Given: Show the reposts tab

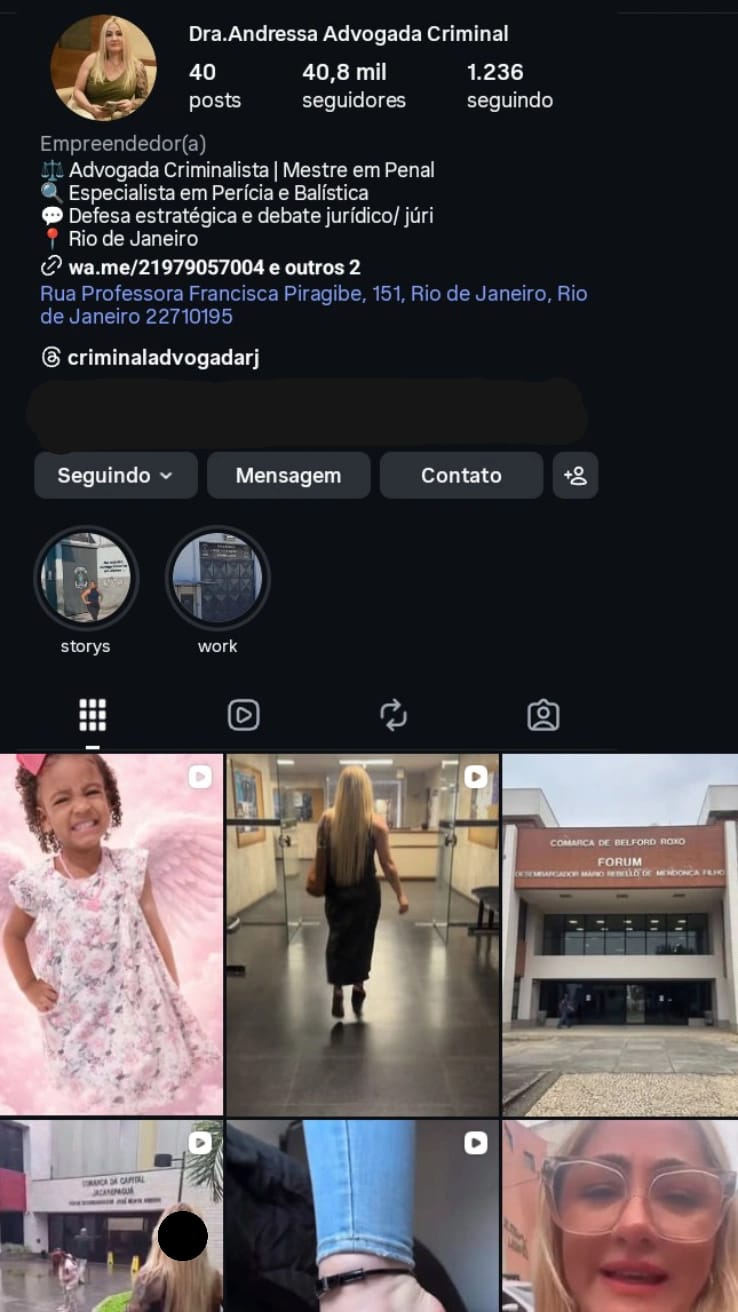Looking at the screenshot, I should click(x=393, y=715).
